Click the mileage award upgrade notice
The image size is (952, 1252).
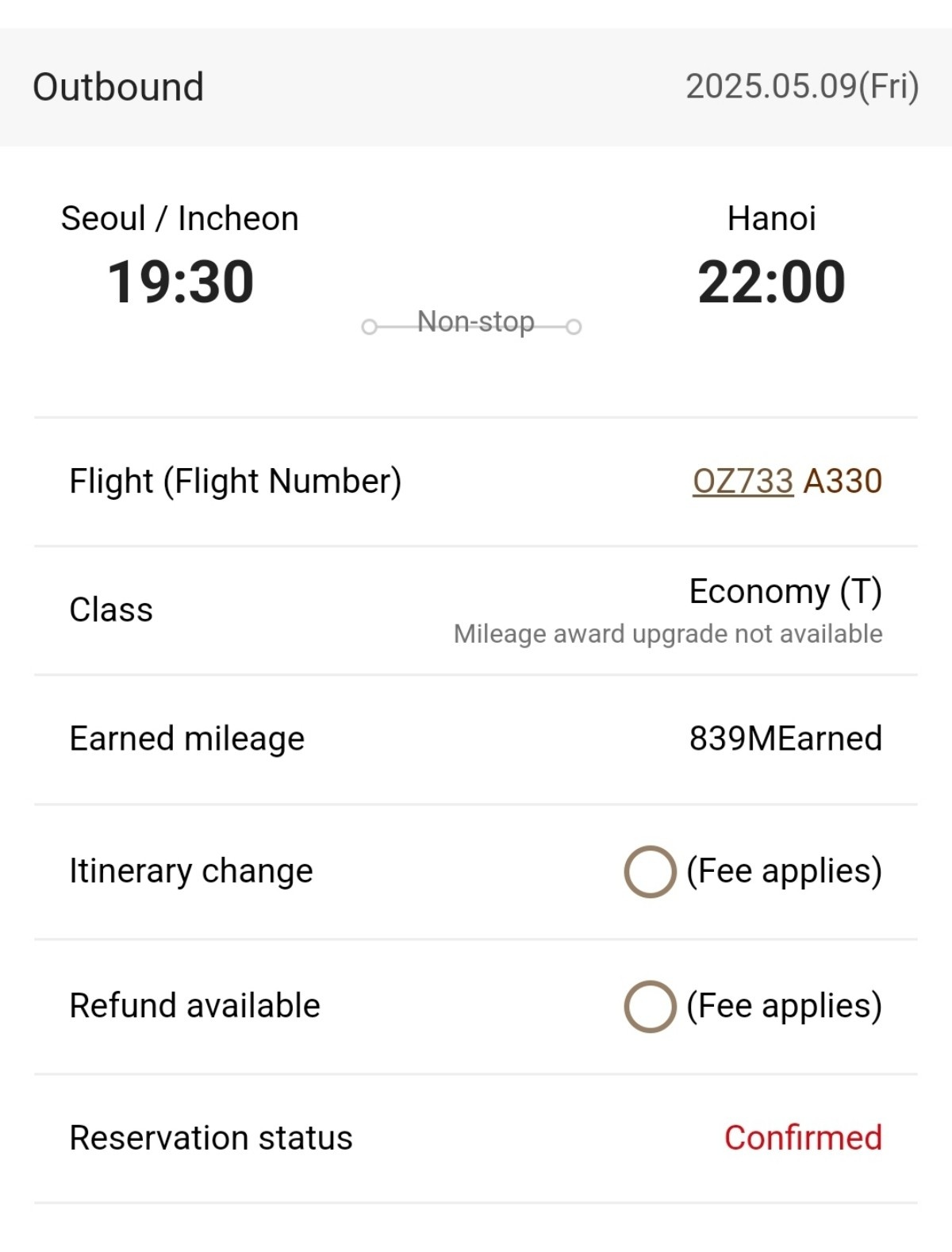click(667, 633)
